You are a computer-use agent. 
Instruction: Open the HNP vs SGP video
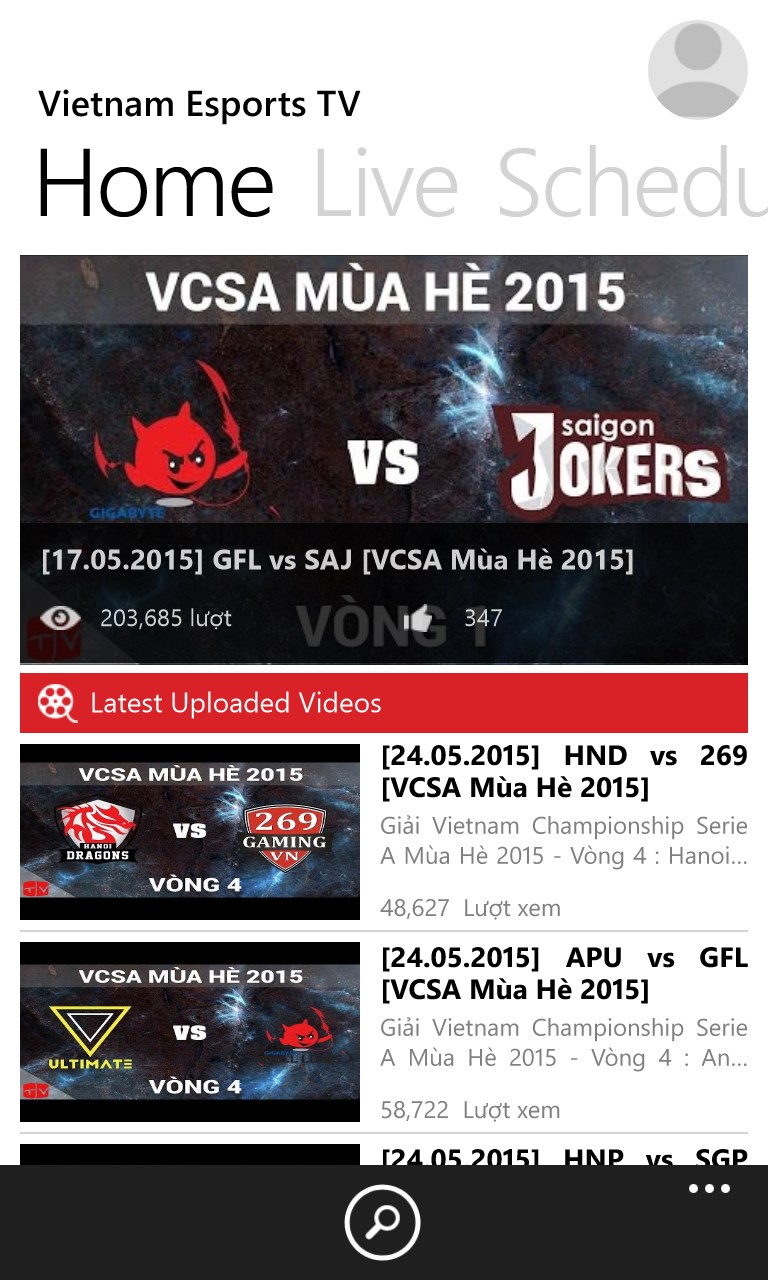click(564, 1156)
